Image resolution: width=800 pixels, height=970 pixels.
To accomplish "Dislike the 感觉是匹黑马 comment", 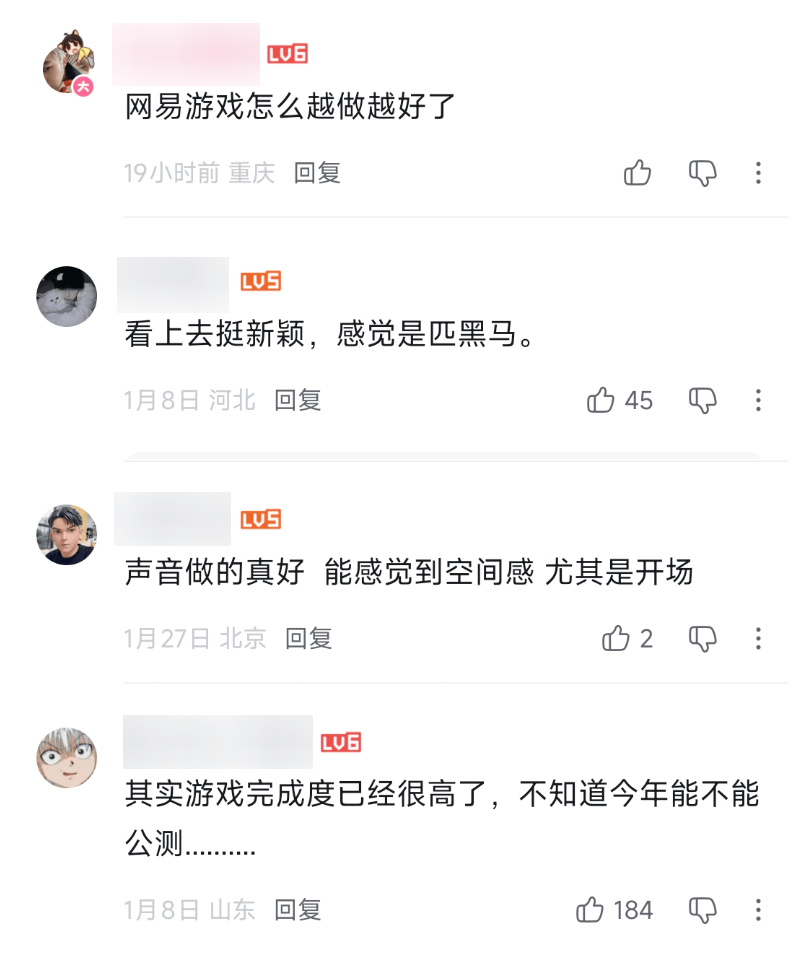I will click(703, 401).
